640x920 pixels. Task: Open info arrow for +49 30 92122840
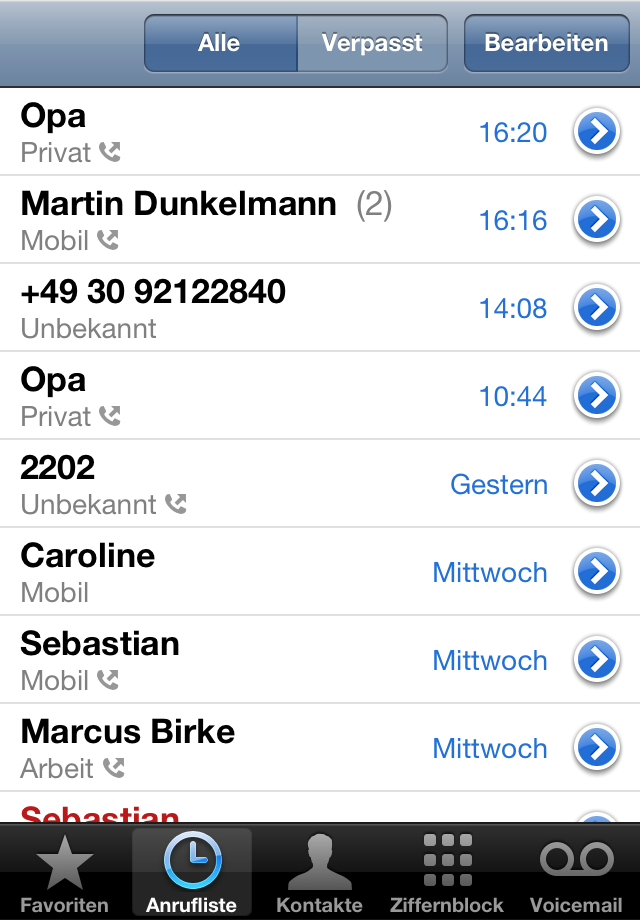(x=597, y=309)
